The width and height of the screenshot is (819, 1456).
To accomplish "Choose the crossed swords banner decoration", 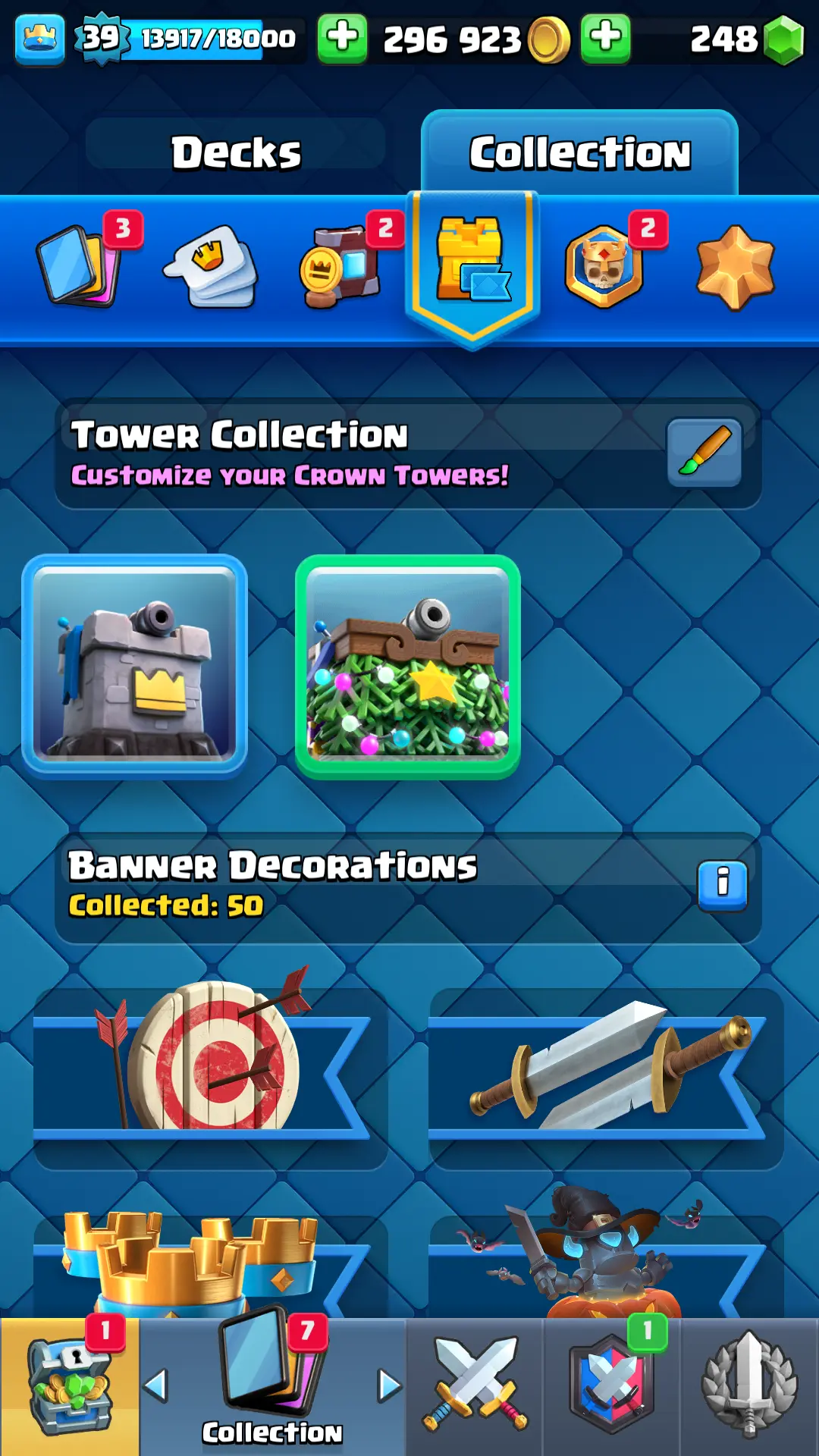I will 607,1069.
